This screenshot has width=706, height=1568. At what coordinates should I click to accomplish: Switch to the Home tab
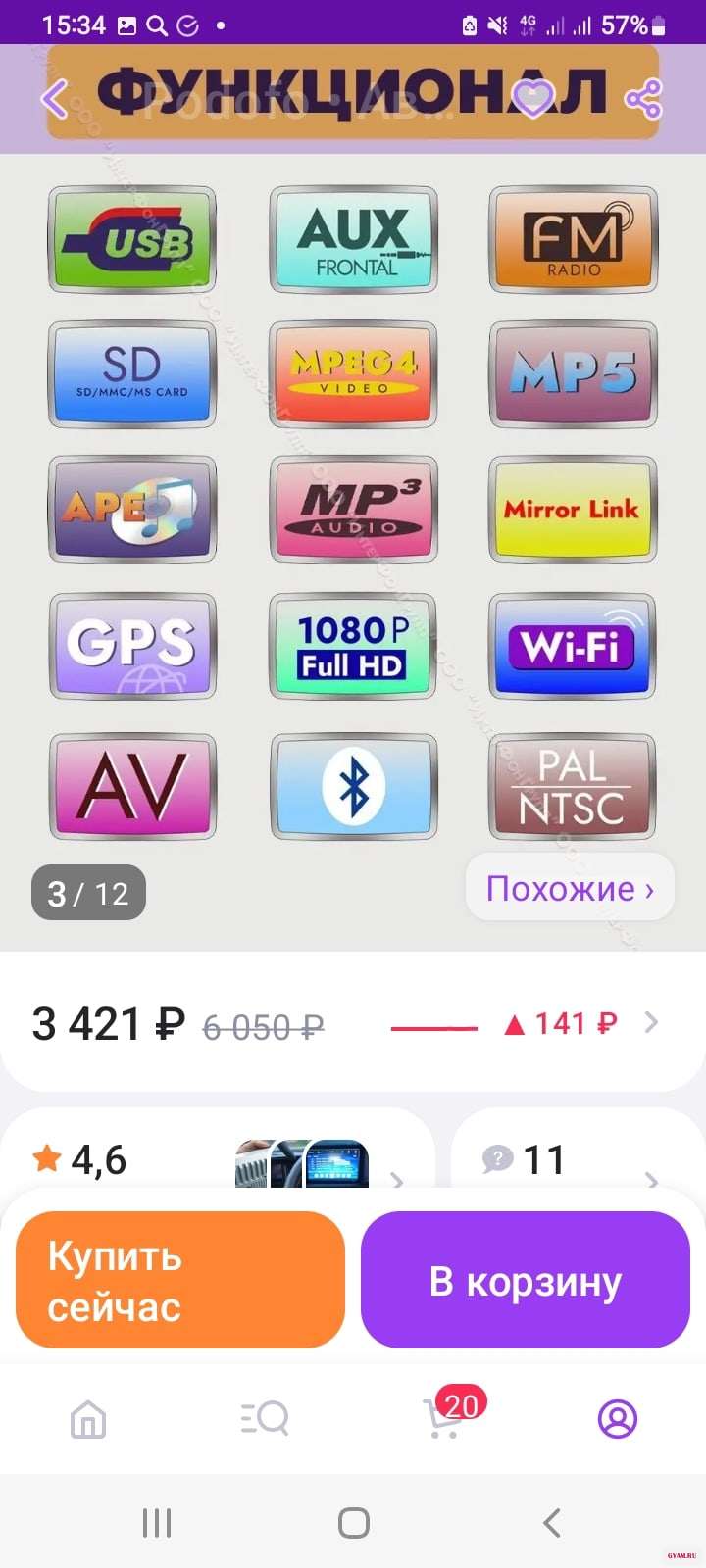click(88, 1419)
